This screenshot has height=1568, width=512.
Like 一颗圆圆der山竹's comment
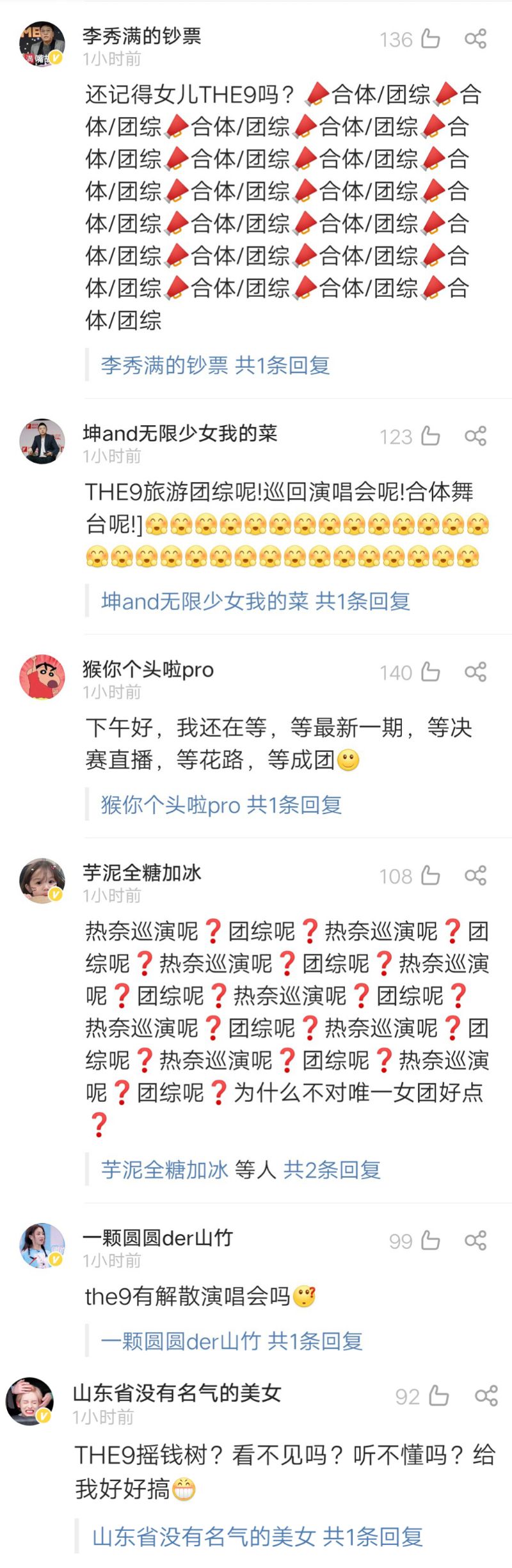430,1241
